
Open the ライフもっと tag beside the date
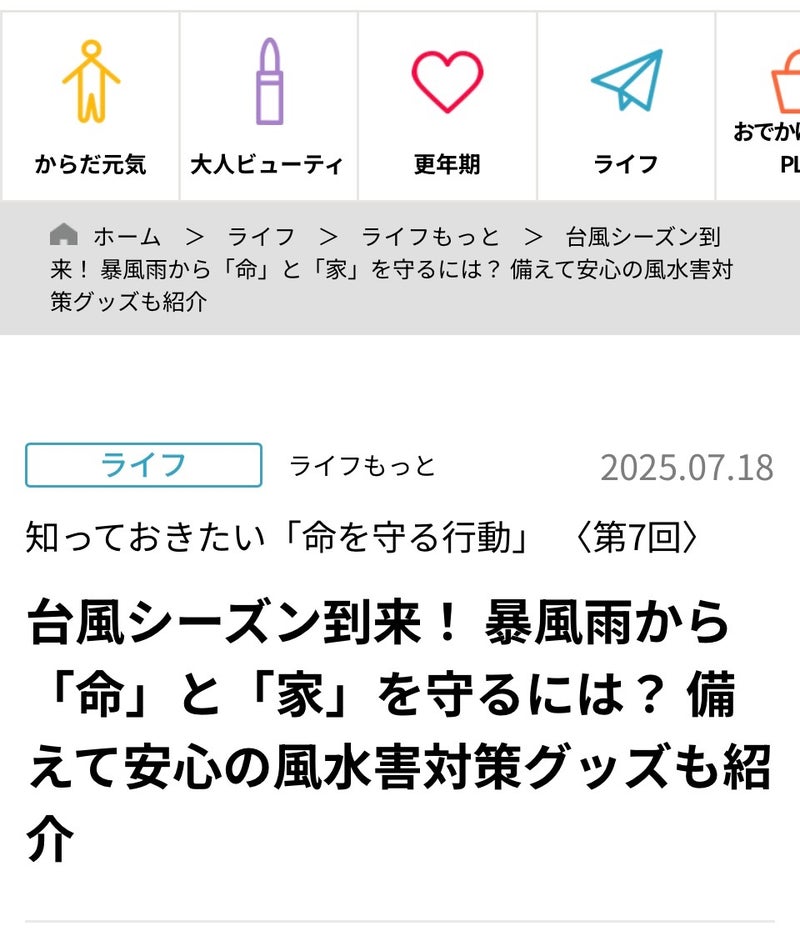click(362, 465)
